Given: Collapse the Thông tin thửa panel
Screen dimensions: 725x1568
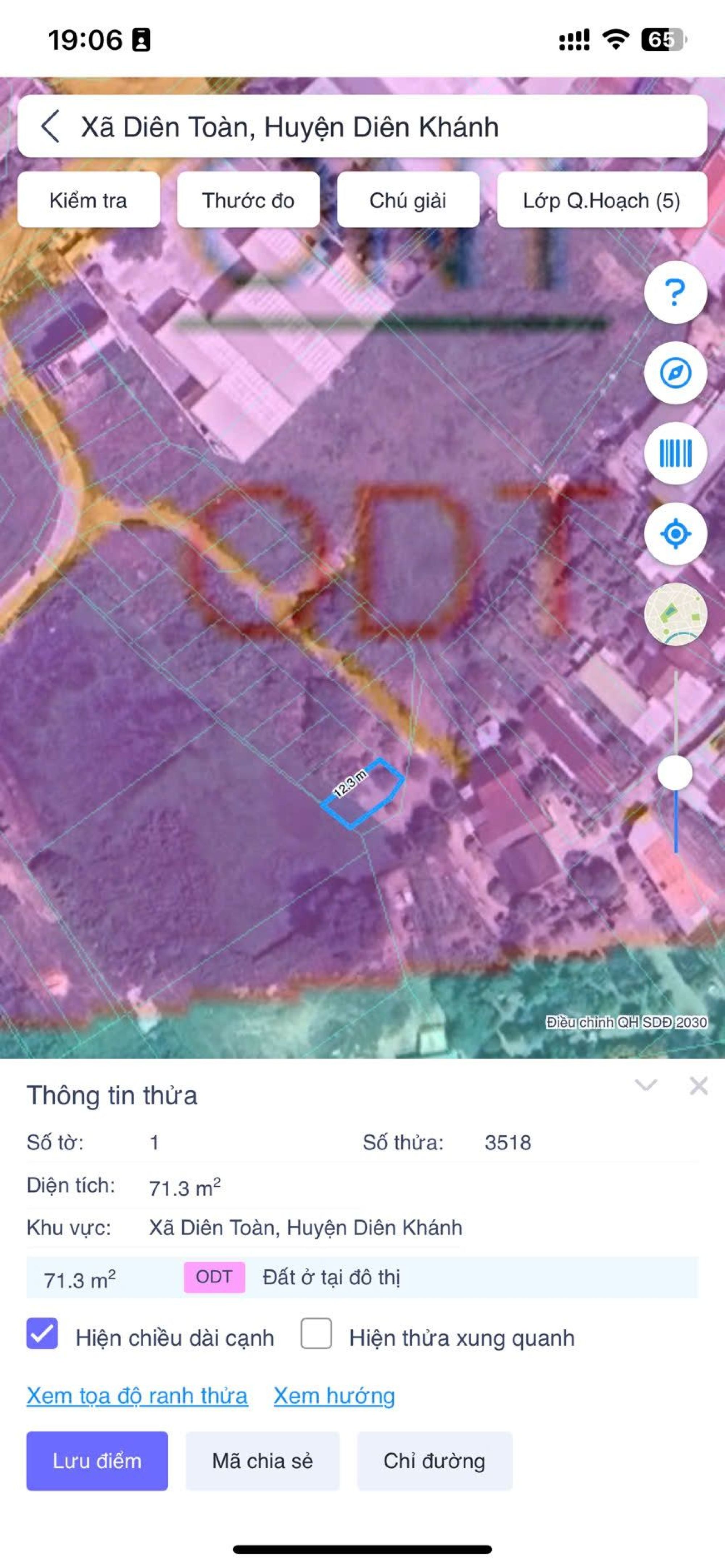Looking at the screenshot, I should coord(645,1085).
